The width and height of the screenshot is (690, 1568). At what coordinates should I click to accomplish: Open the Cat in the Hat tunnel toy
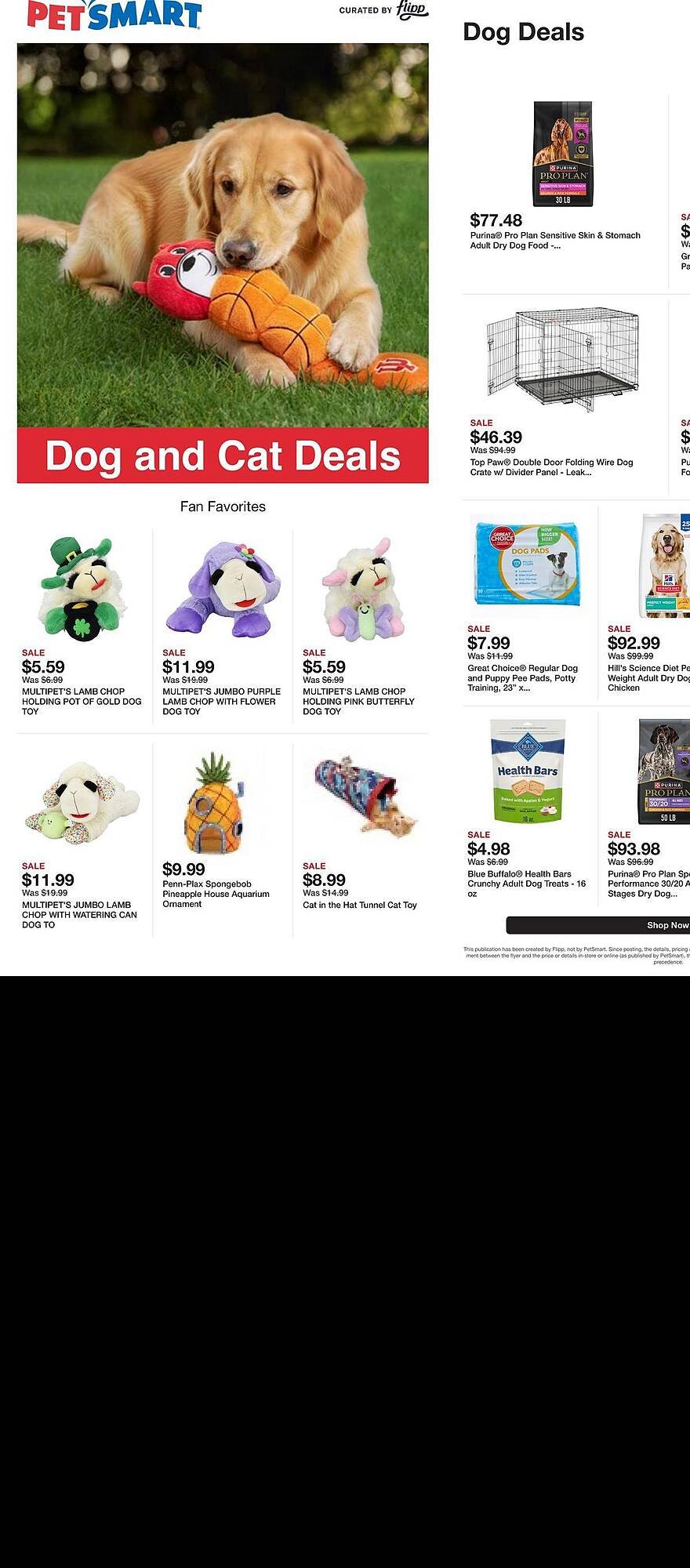pos(365,793)
